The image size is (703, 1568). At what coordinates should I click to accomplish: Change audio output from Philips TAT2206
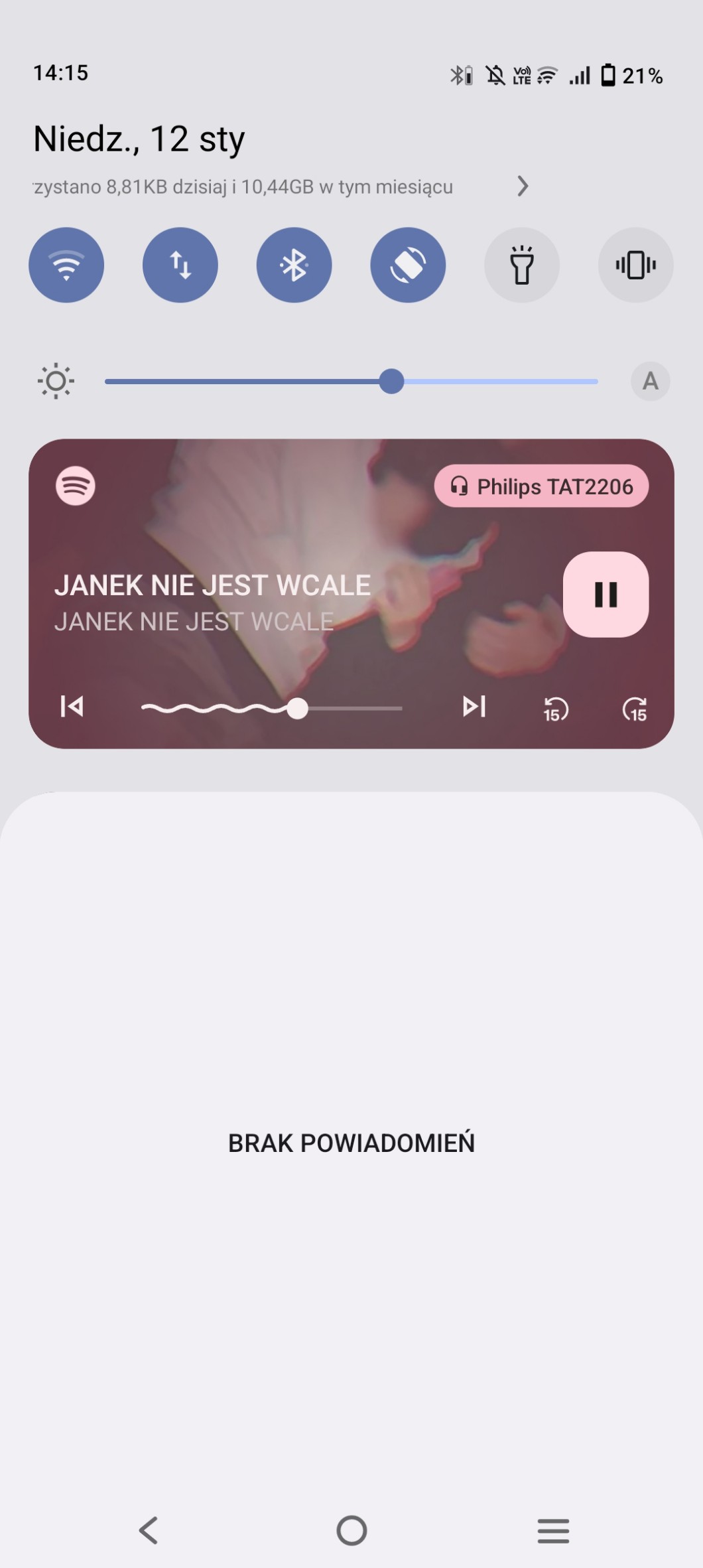click(541, 486)
